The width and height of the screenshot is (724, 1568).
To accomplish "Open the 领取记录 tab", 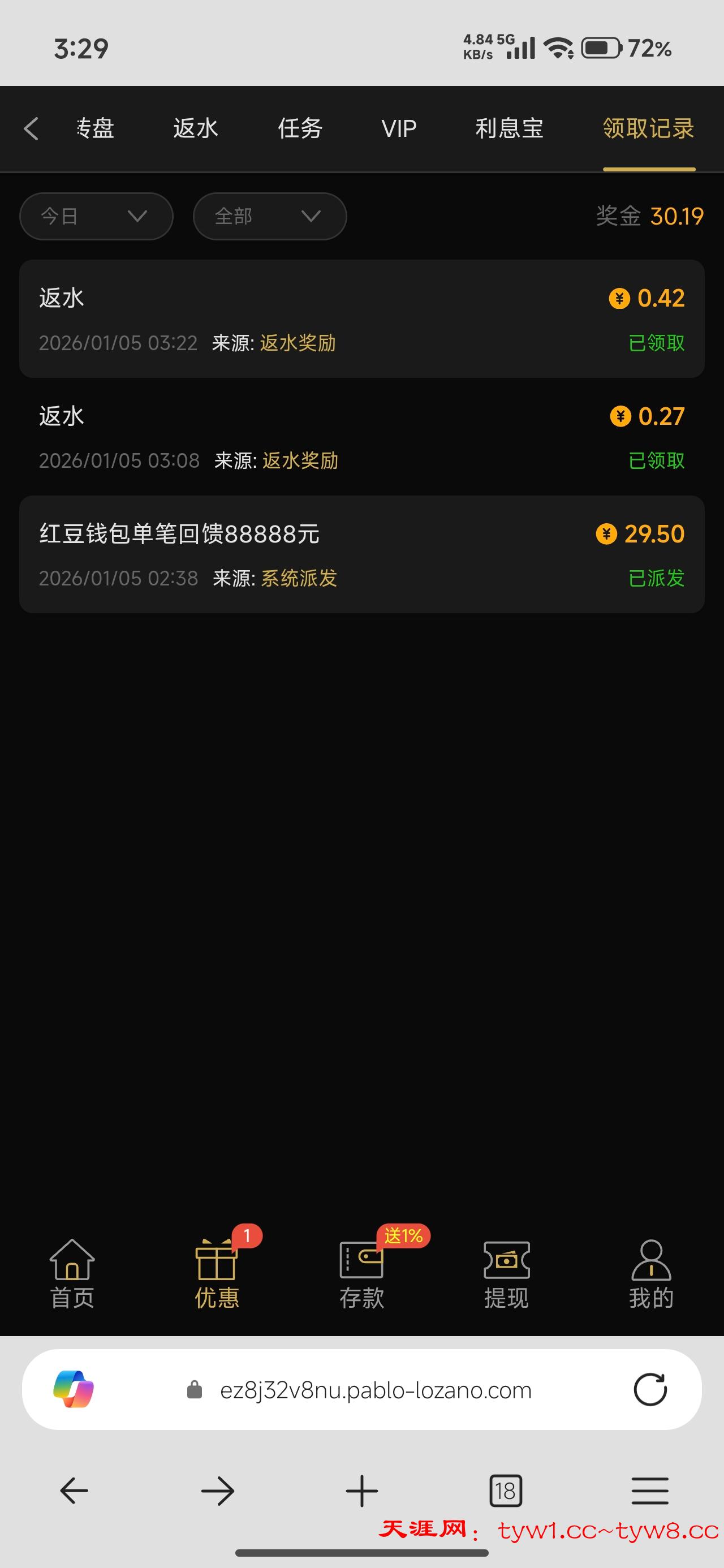I will [x=649, y=129].
